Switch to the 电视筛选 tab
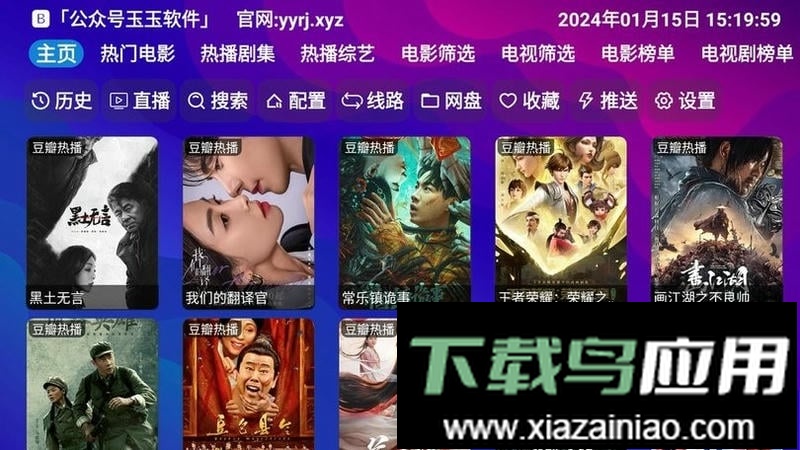800x450 pixels. pyautogui.click(x=538, y=54)
